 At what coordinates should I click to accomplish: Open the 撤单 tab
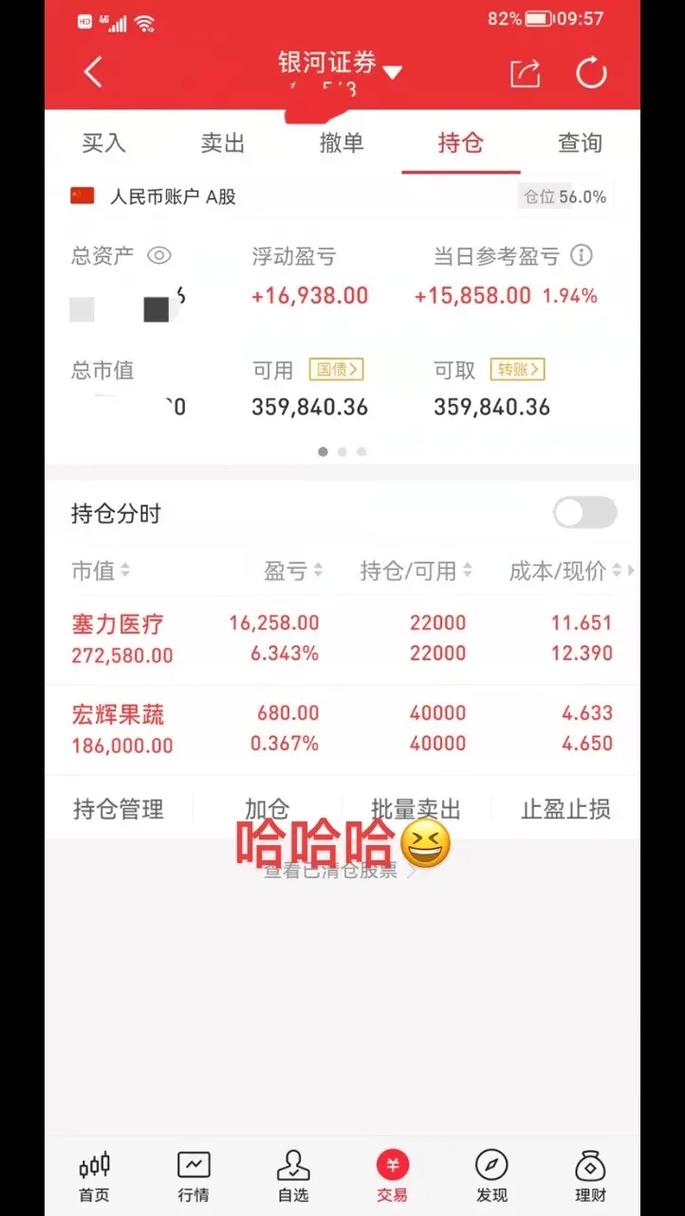[x=341, y=143]
